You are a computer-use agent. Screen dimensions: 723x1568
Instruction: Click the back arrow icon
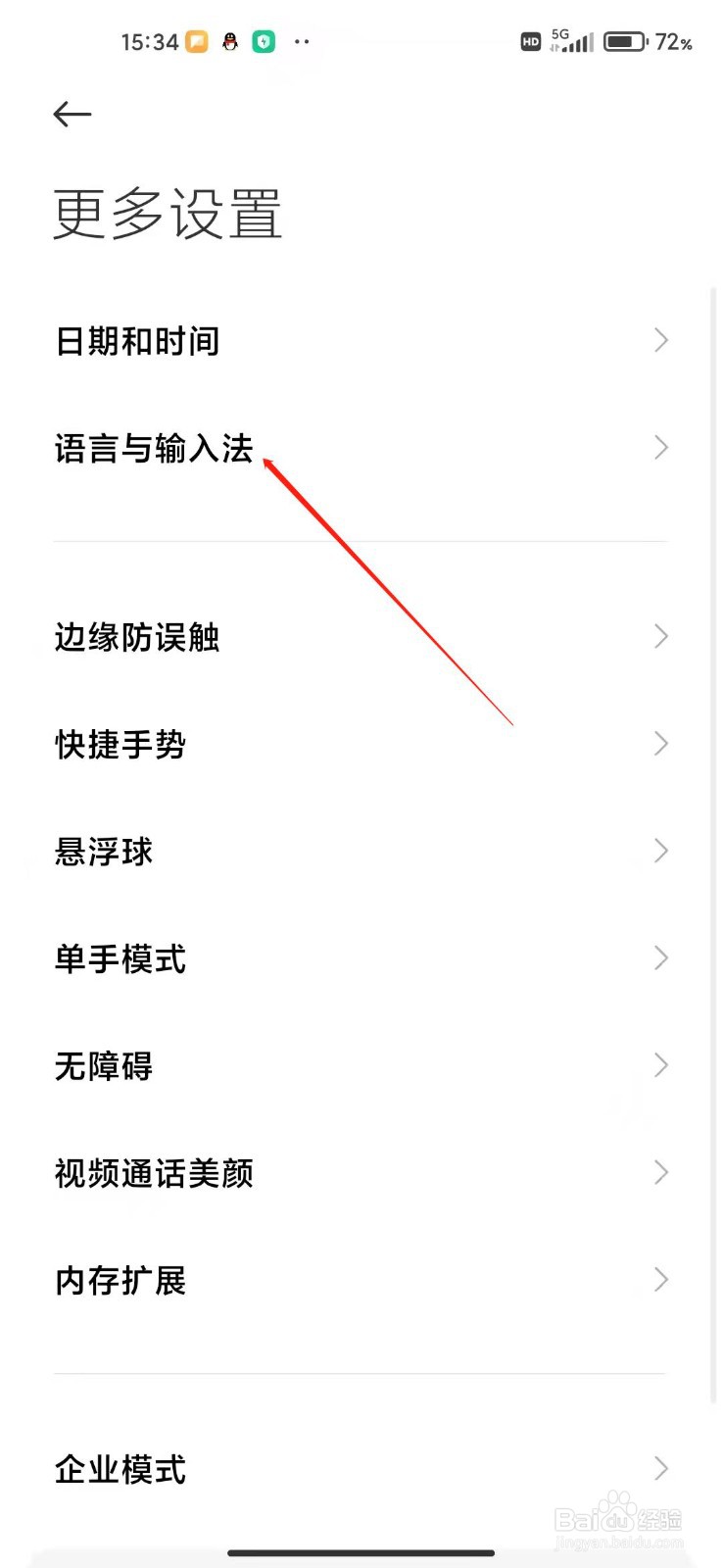point(72,114)
